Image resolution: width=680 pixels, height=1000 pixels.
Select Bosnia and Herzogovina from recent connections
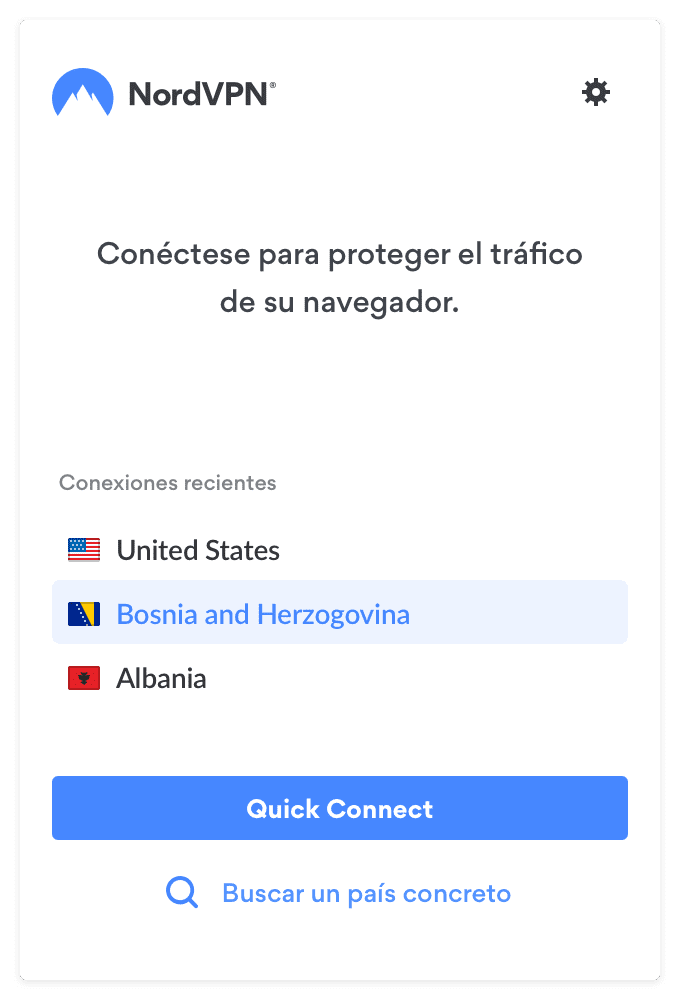pos(263,613)
